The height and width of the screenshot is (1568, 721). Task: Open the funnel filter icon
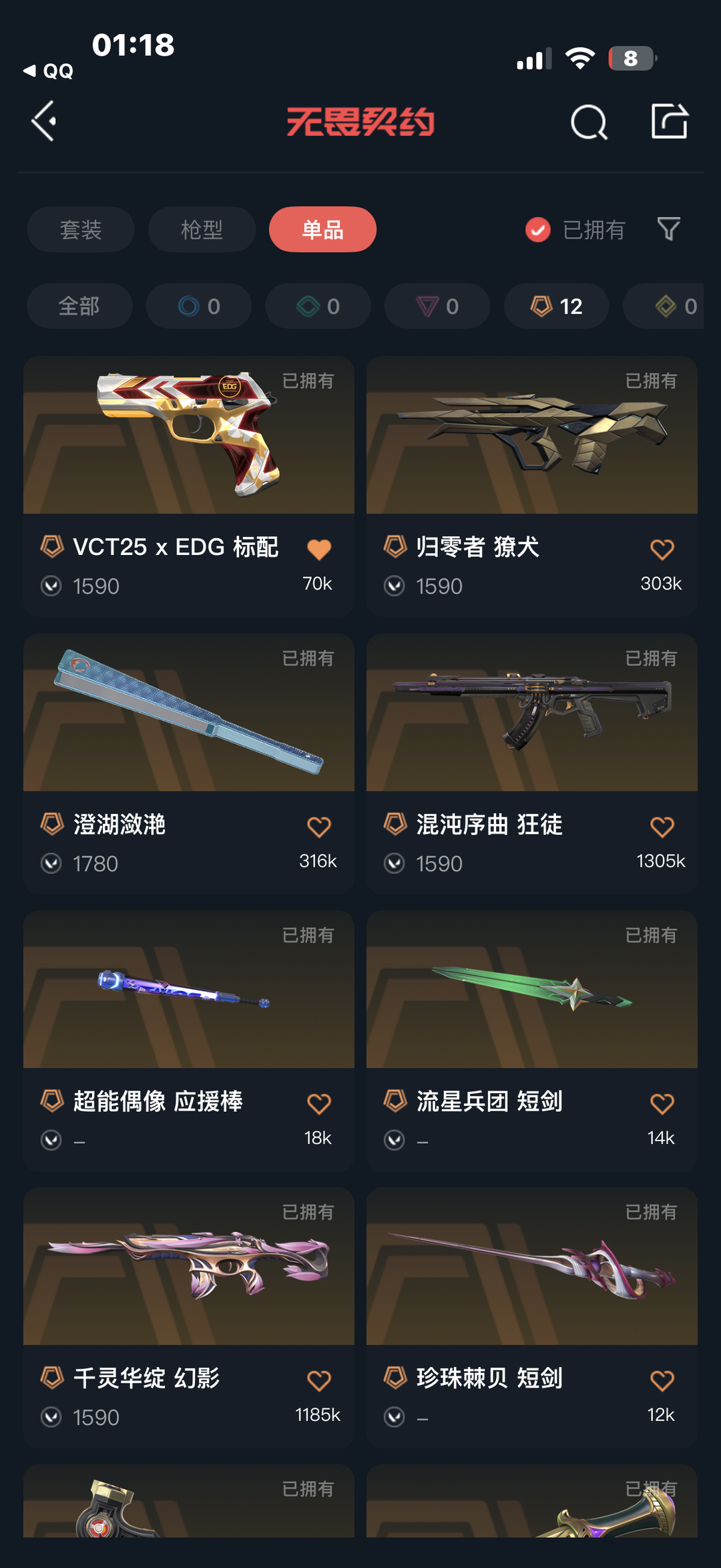pos(669,230)
